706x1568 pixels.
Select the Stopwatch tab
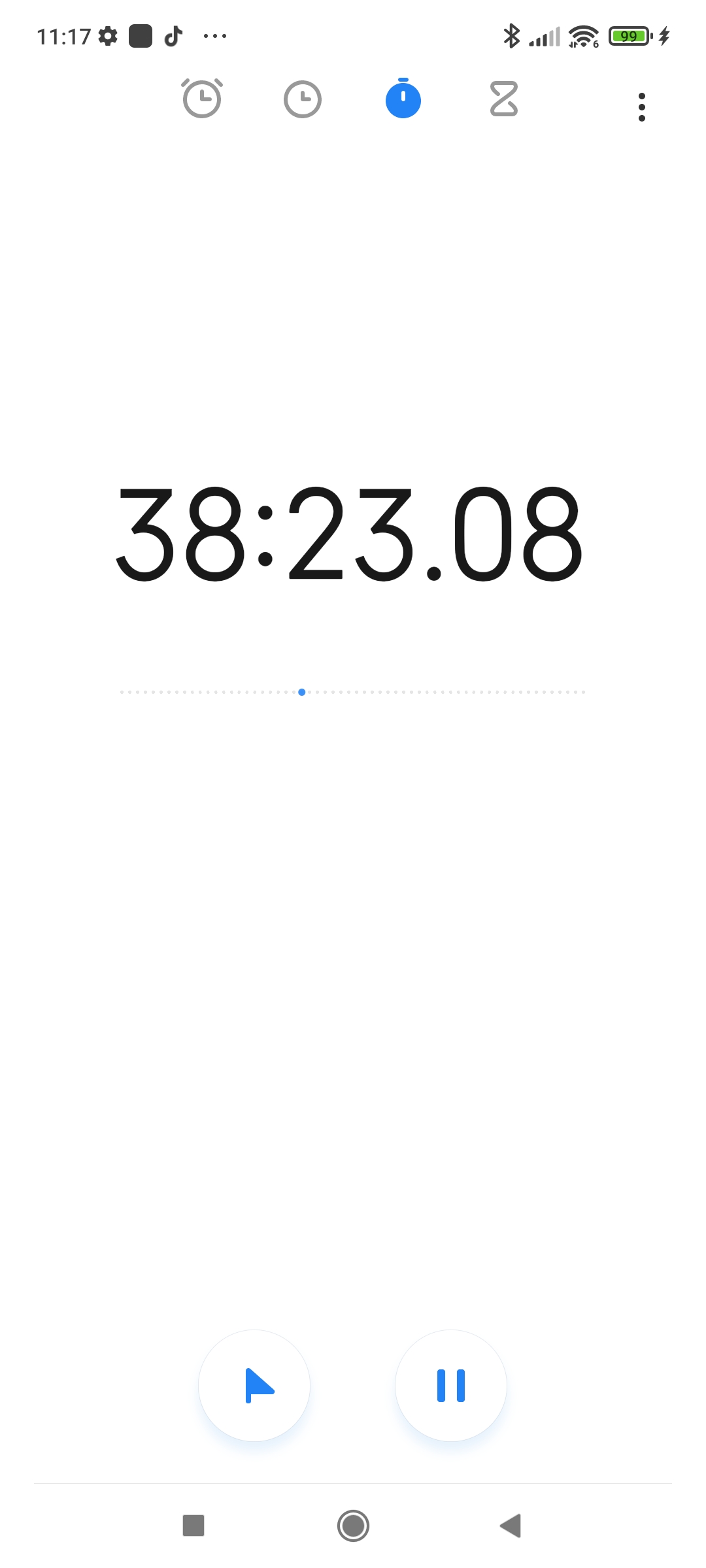(x=403, y=98)
